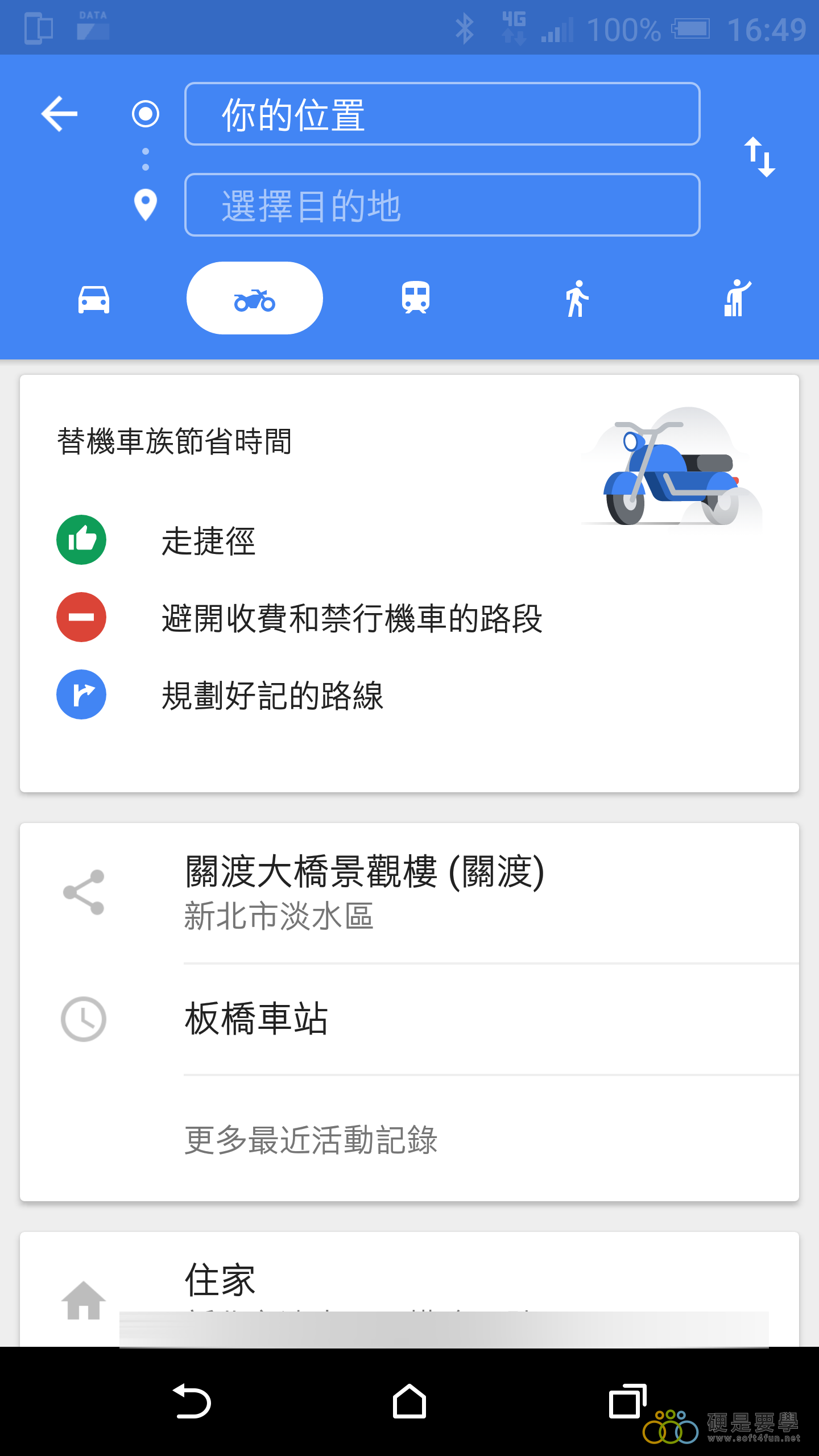Viewport: 819px width, 1456px height.
Task: Edit the starting point field 你的位置
Action: pos(442,114)
